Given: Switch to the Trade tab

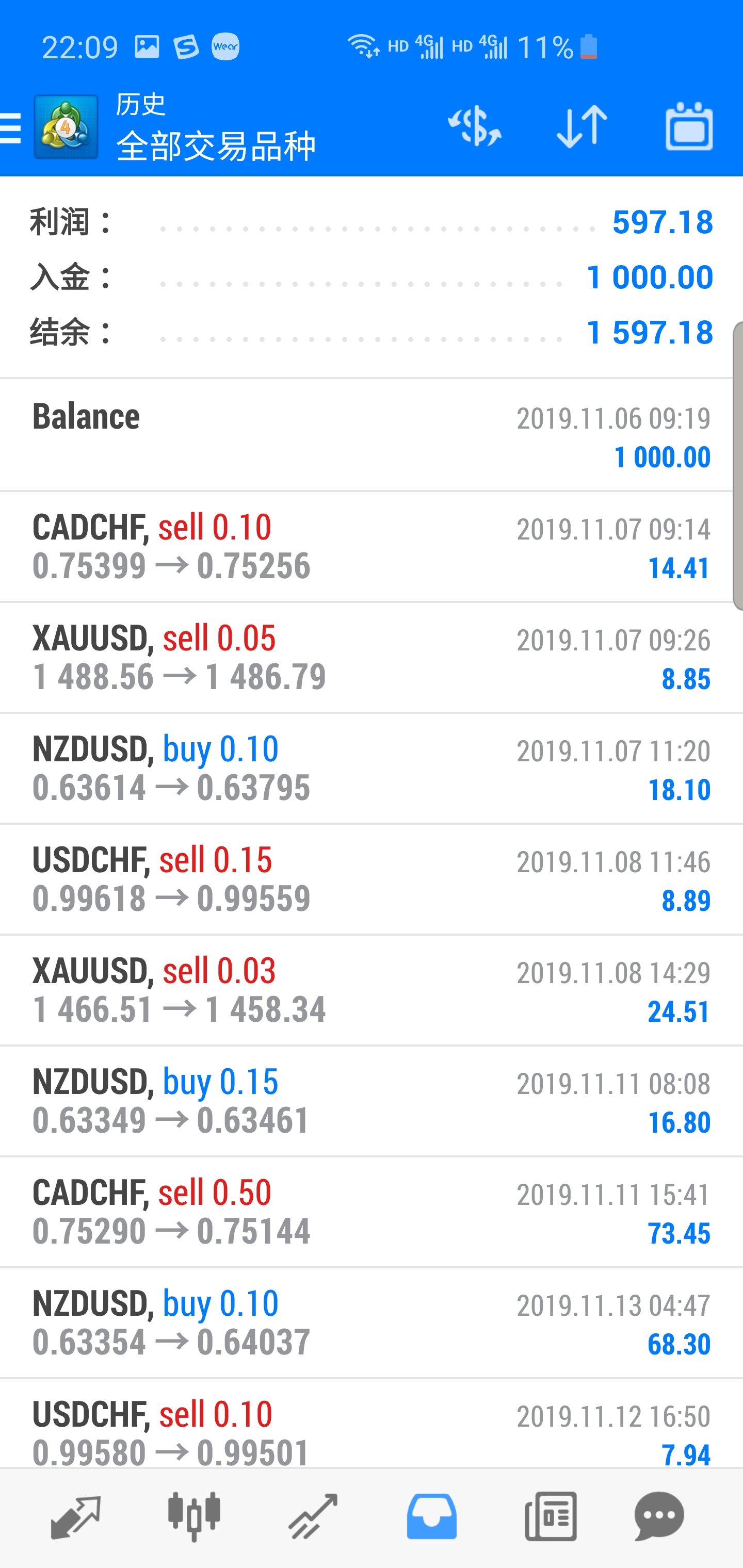Looking at the screenshot, I should coord(313,1516).
